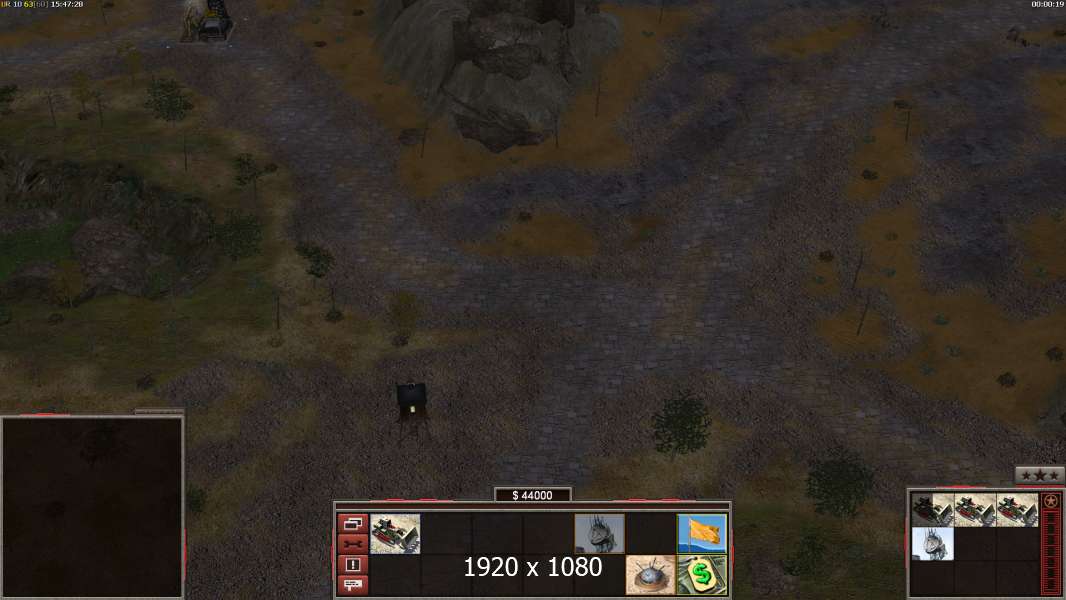Screen dimensions: 1066x600
Task: Purchase the land mines upgrade
Action: 650,575
